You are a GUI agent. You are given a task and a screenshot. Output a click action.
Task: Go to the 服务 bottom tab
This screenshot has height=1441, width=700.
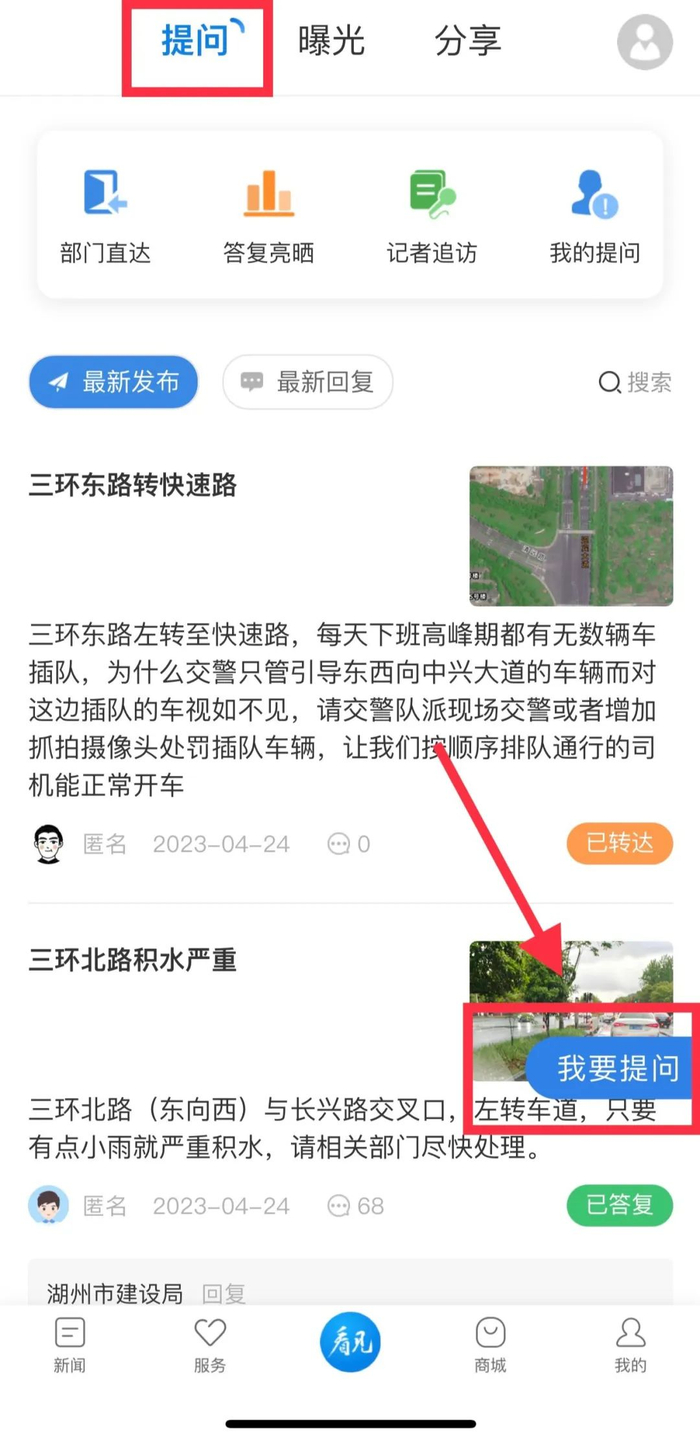click(210, 1345)
